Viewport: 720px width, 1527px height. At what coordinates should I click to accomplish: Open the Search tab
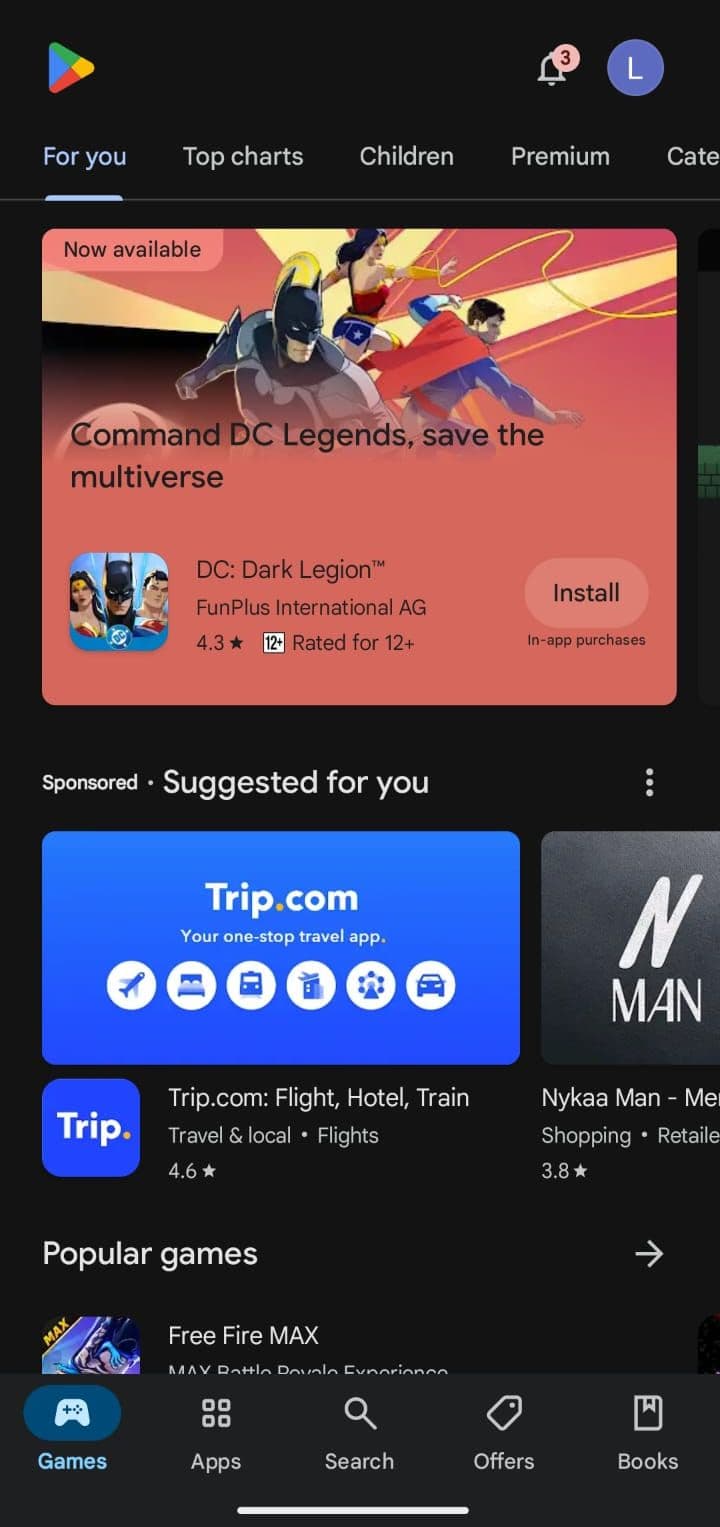359,1434
